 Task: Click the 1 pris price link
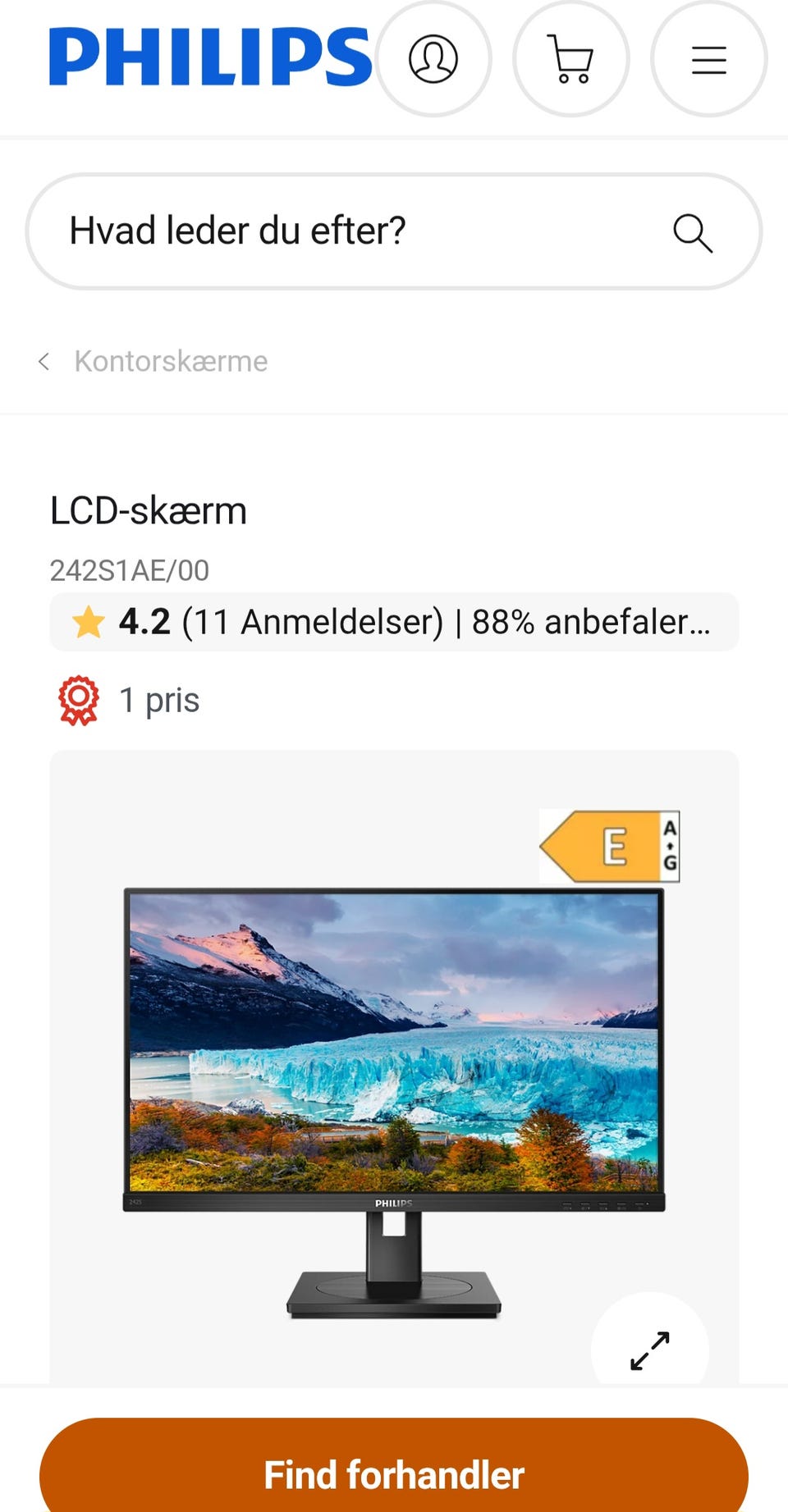160,701
